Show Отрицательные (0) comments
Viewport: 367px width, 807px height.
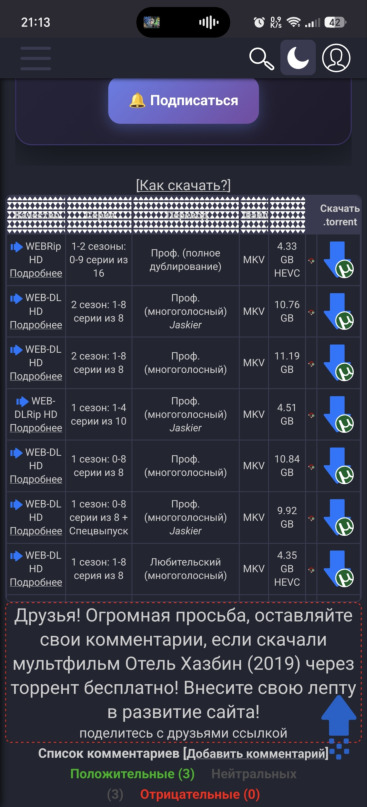tap(200, 795)
